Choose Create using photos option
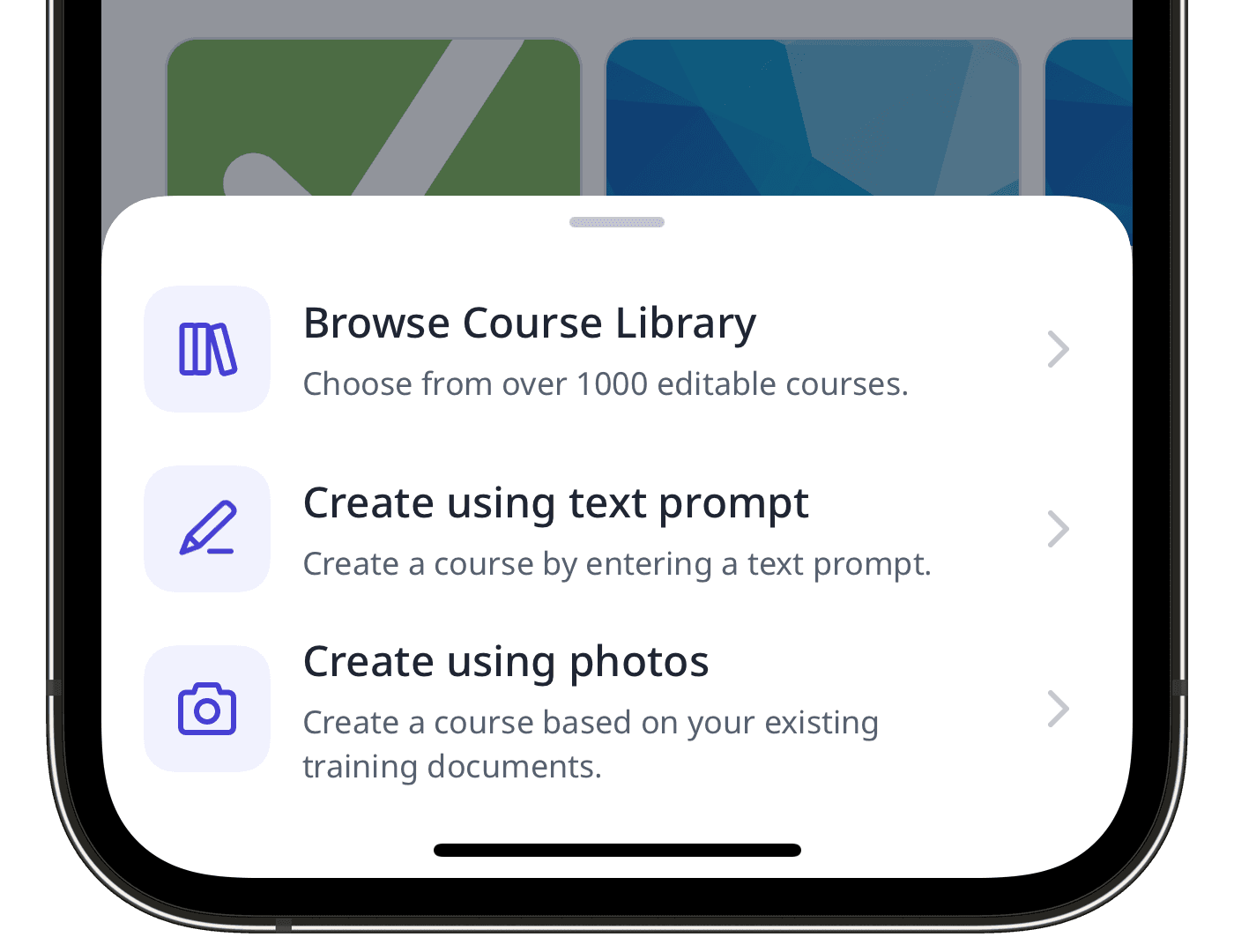The width and height of the screenshot is (1234, 952). tap(506, 663)
